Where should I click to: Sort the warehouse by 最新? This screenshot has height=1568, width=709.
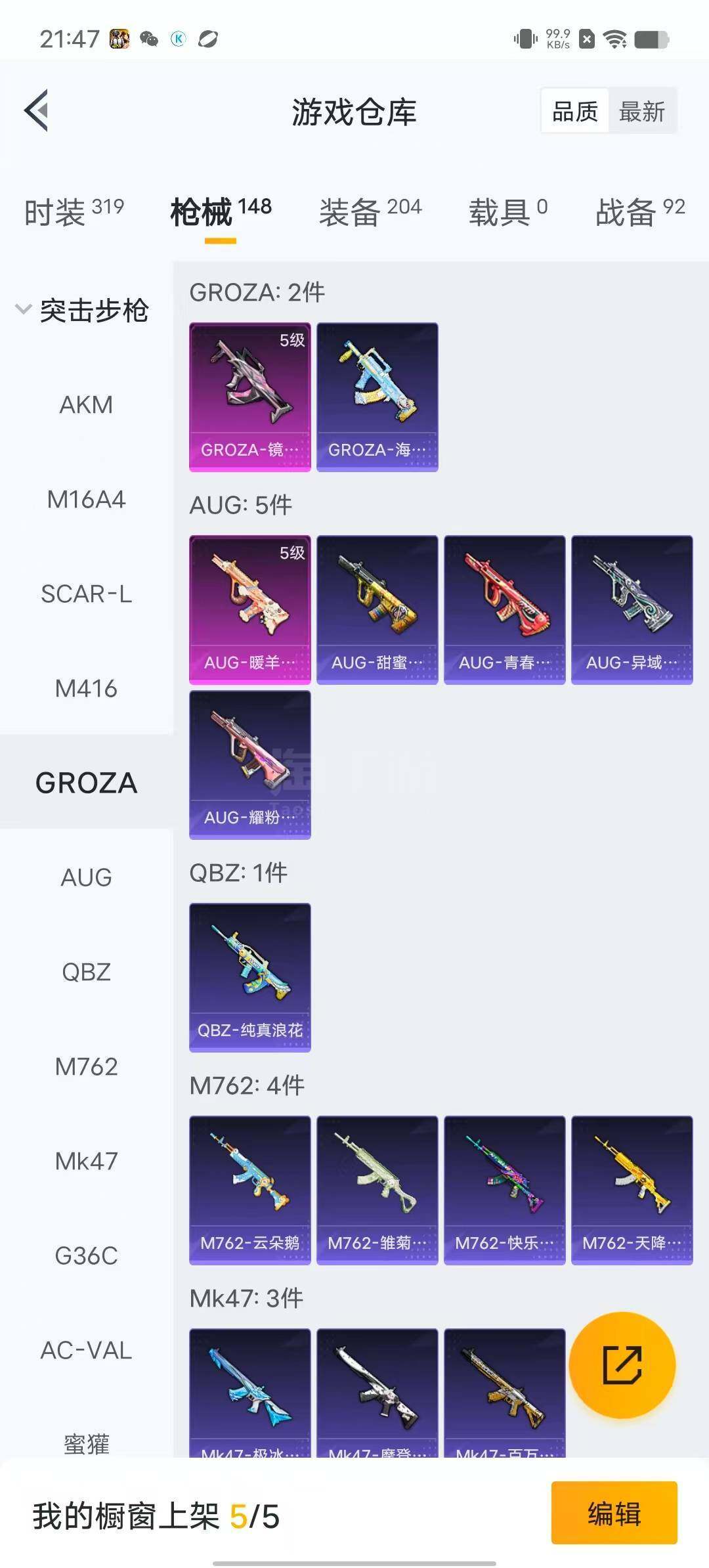coord(642,111)
